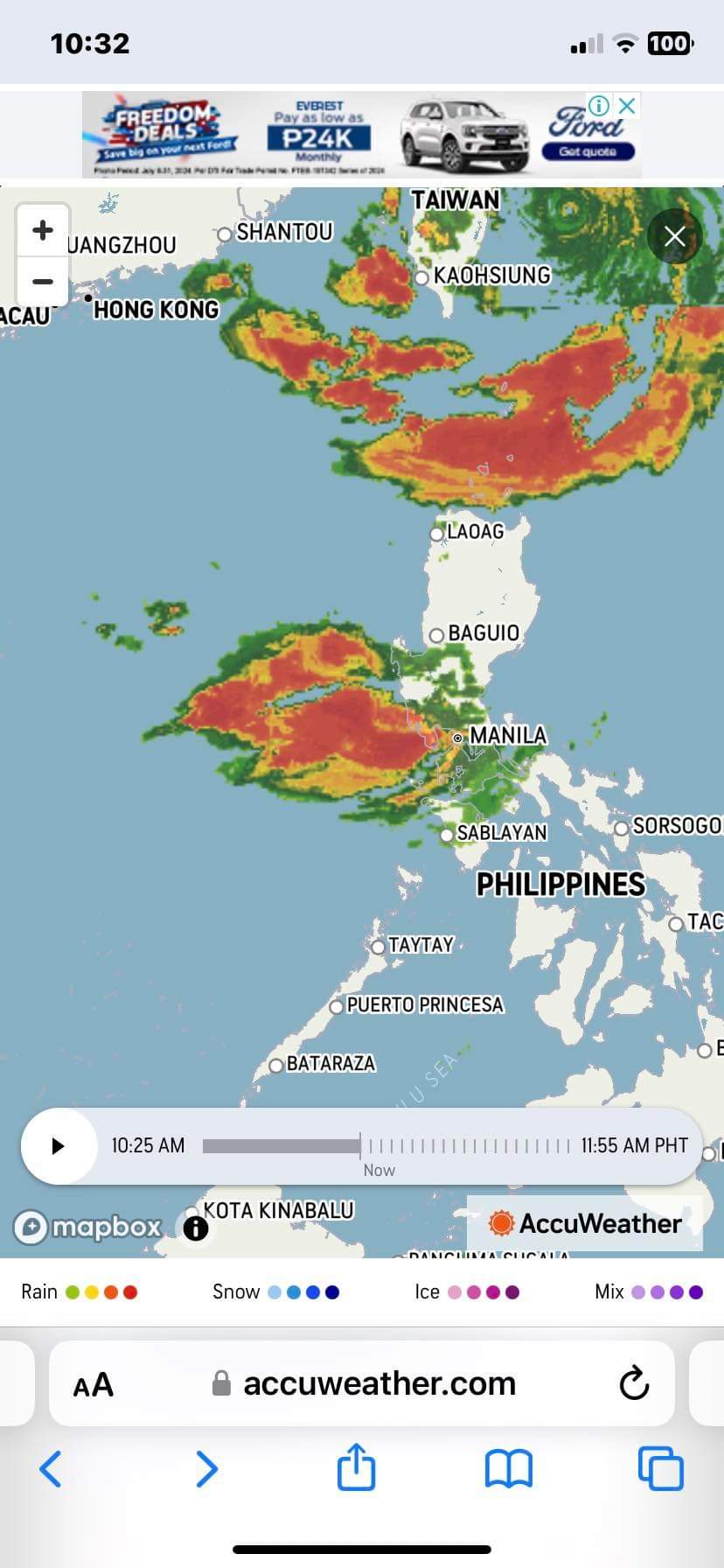Go back to the previous page
The image size is (724, 1568).
coord(51,1469)
